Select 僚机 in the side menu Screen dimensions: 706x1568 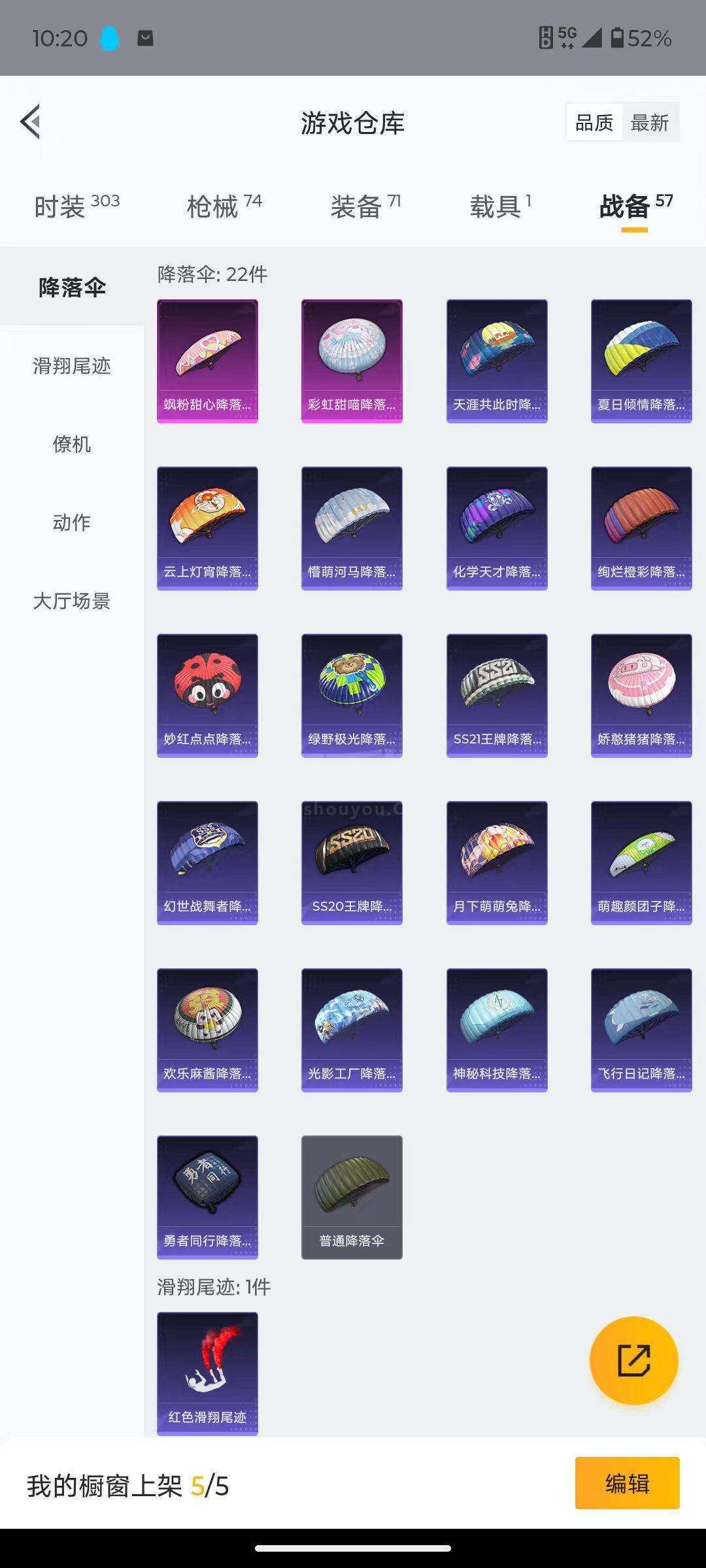(x=72, y=444)
